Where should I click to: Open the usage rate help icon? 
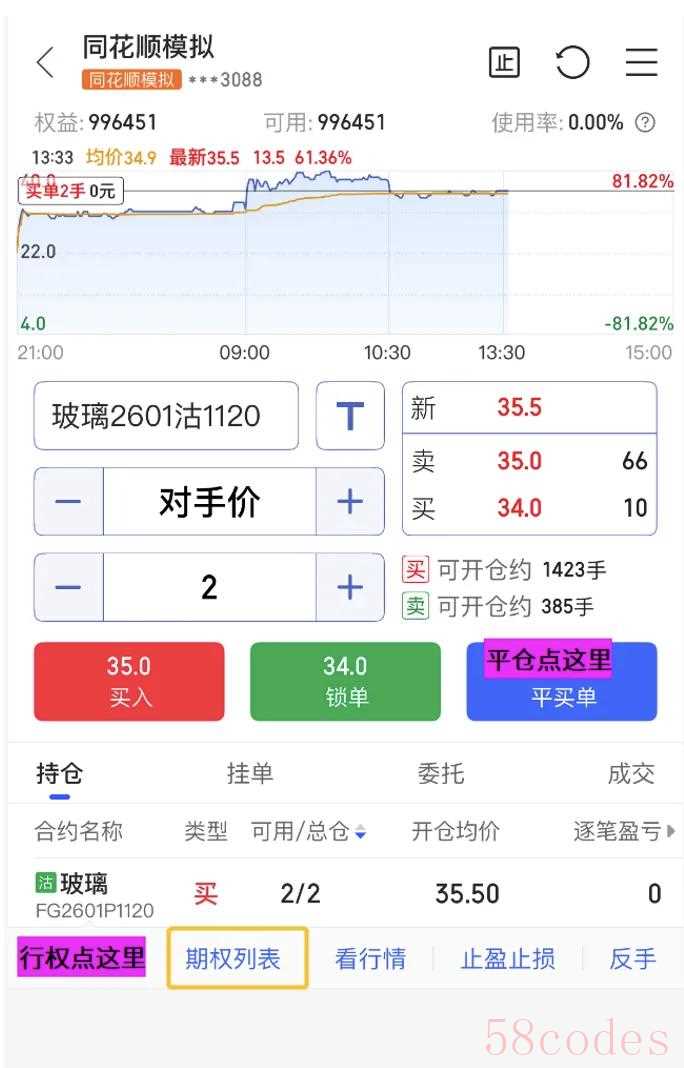coord(646,123)
